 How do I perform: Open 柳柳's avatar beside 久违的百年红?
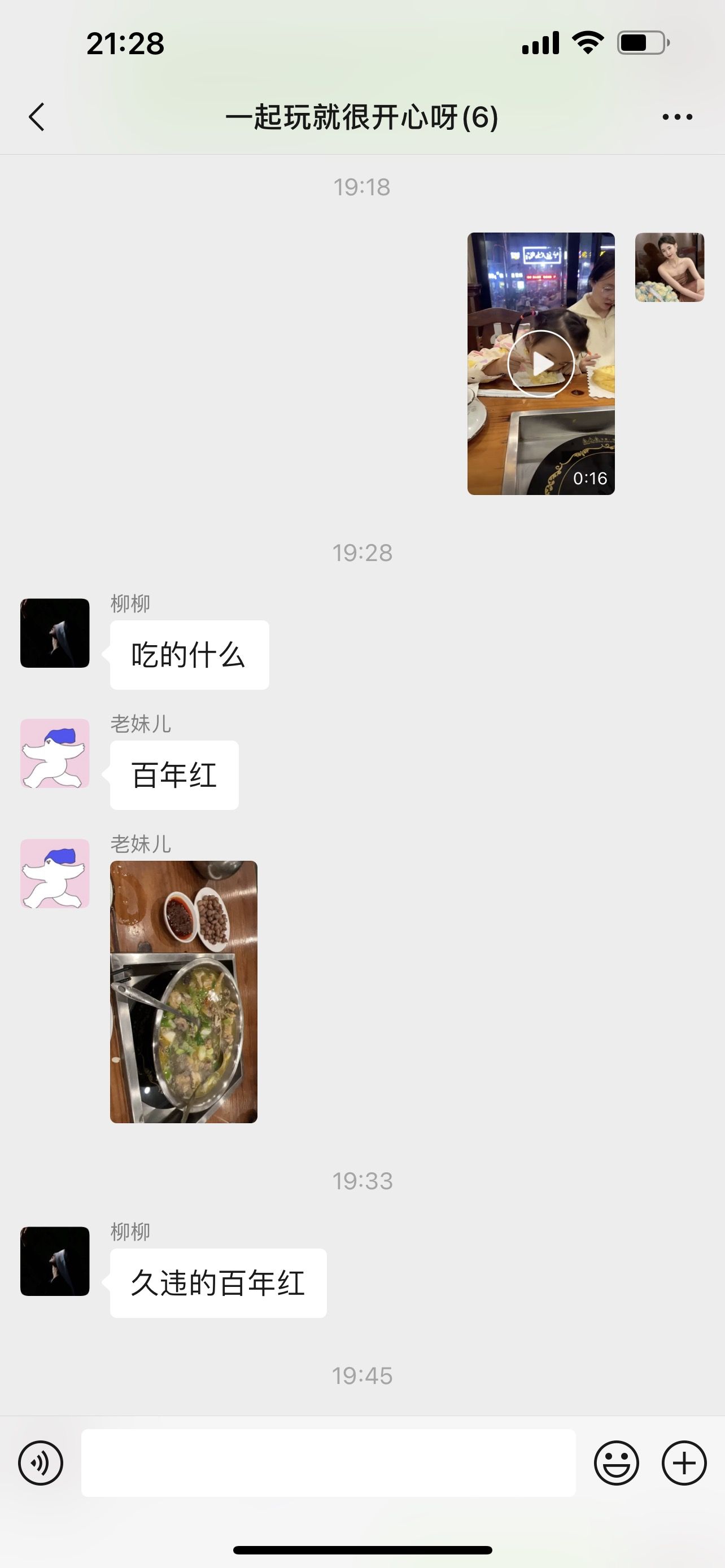point(55,1261)
